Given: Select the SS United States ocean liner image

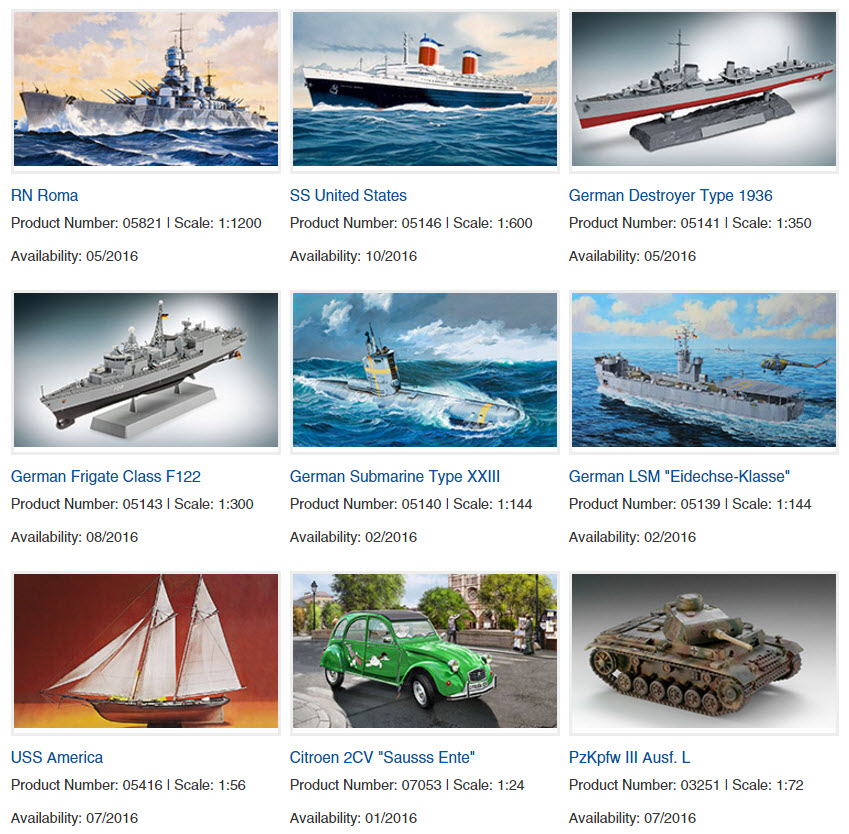Looking at the screenshot, I should pos(424,90).
